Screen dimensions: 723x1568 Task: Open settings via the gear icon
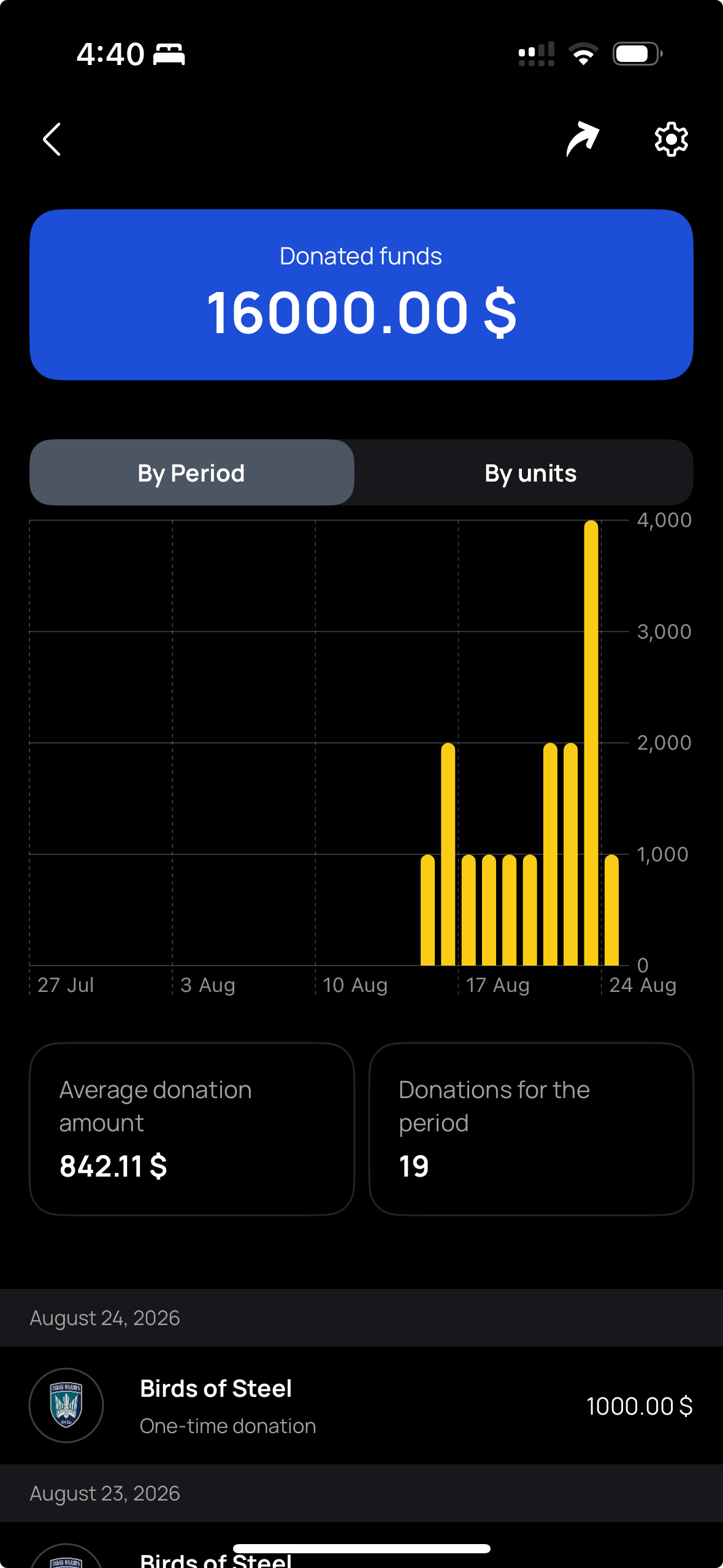pos(671,139)
